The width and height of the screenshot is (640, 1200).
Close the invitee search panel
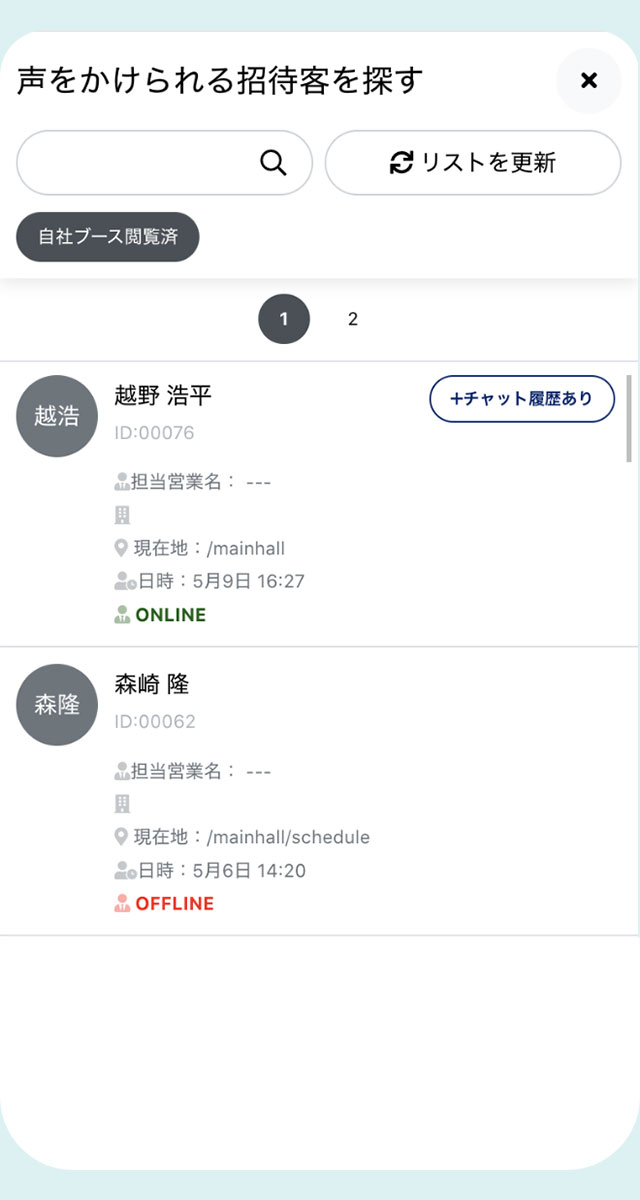point(588,81)
